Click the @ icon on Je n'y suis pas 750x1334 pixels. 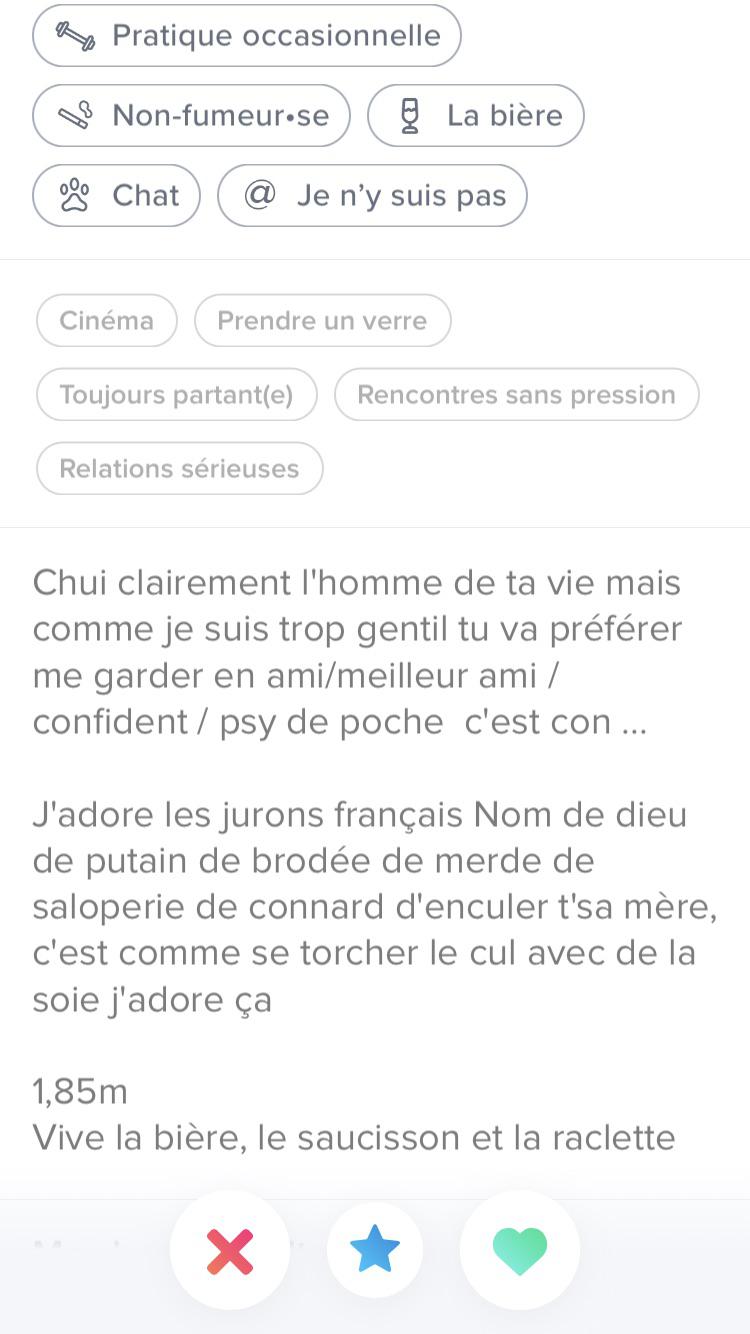point(260,195)
